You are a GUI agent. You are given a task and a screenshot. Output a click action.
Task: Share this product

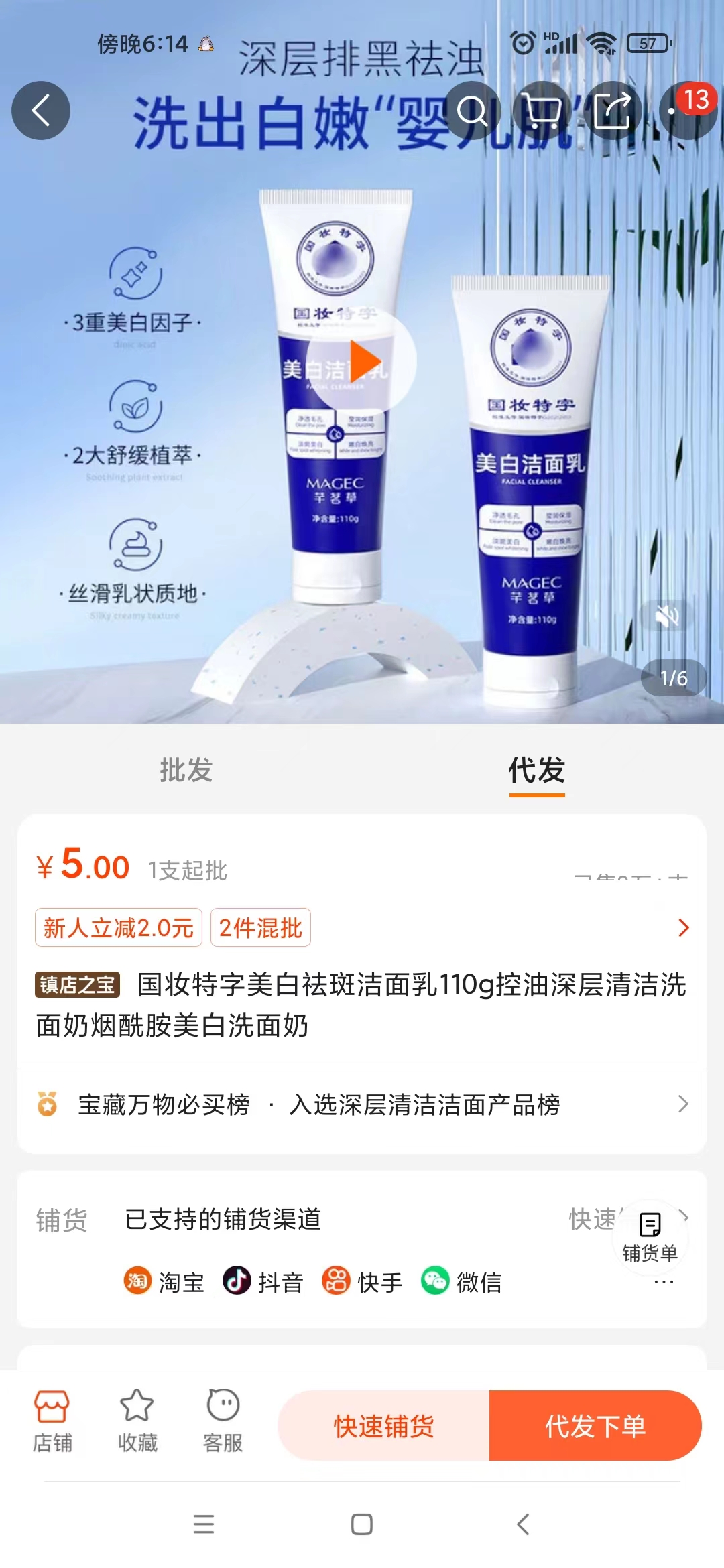tap(612, 111)
